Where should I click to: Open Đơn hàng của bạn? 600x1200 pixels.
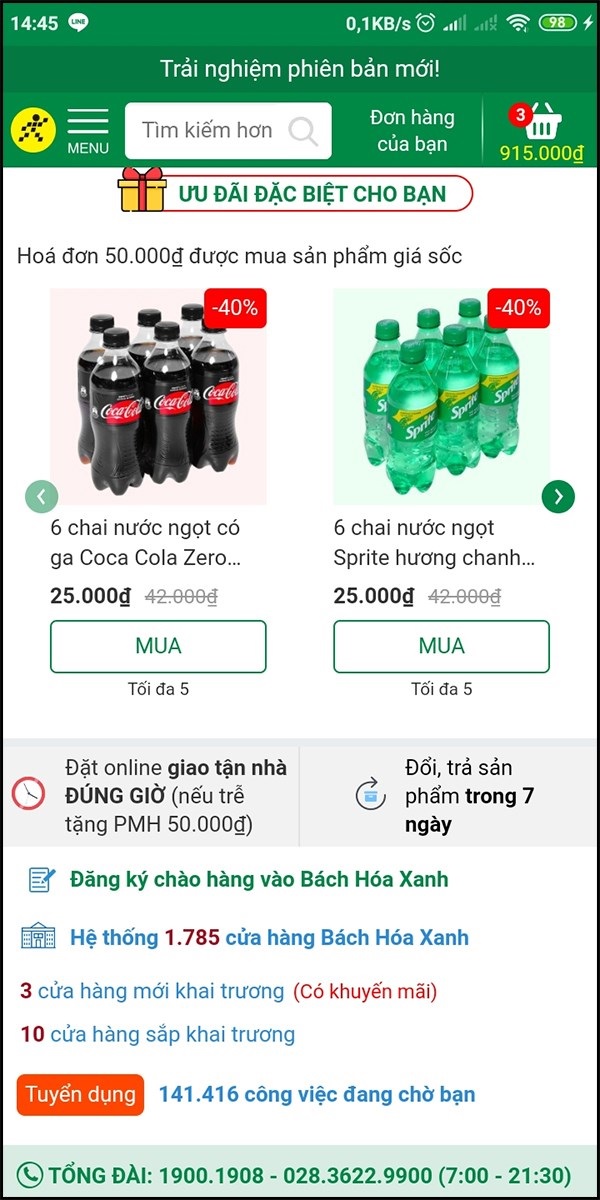click(412, 131)
